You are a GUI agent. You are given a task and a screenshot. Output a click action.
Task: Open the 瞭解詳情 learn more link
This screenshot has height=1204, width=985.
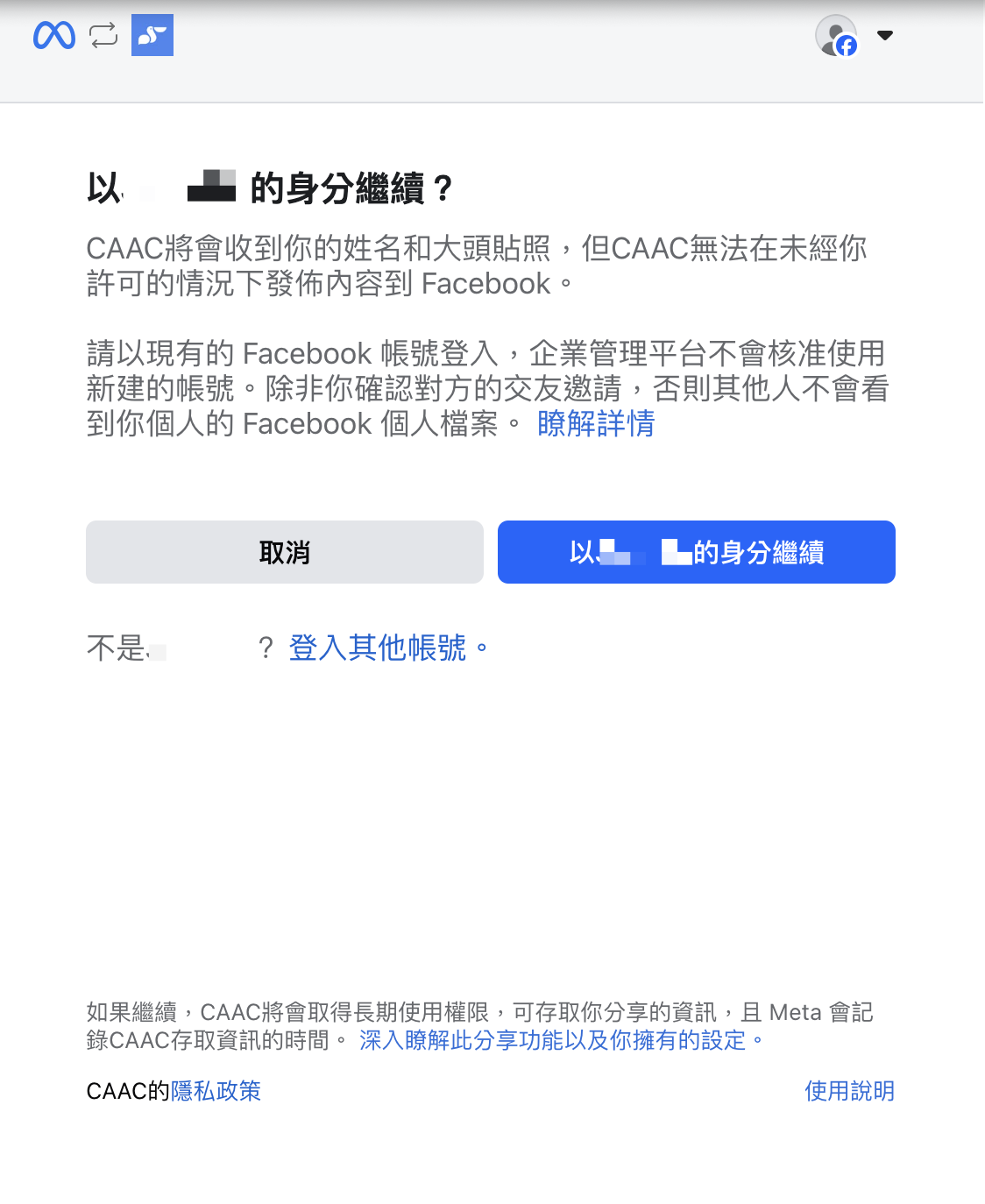[596, 424]
